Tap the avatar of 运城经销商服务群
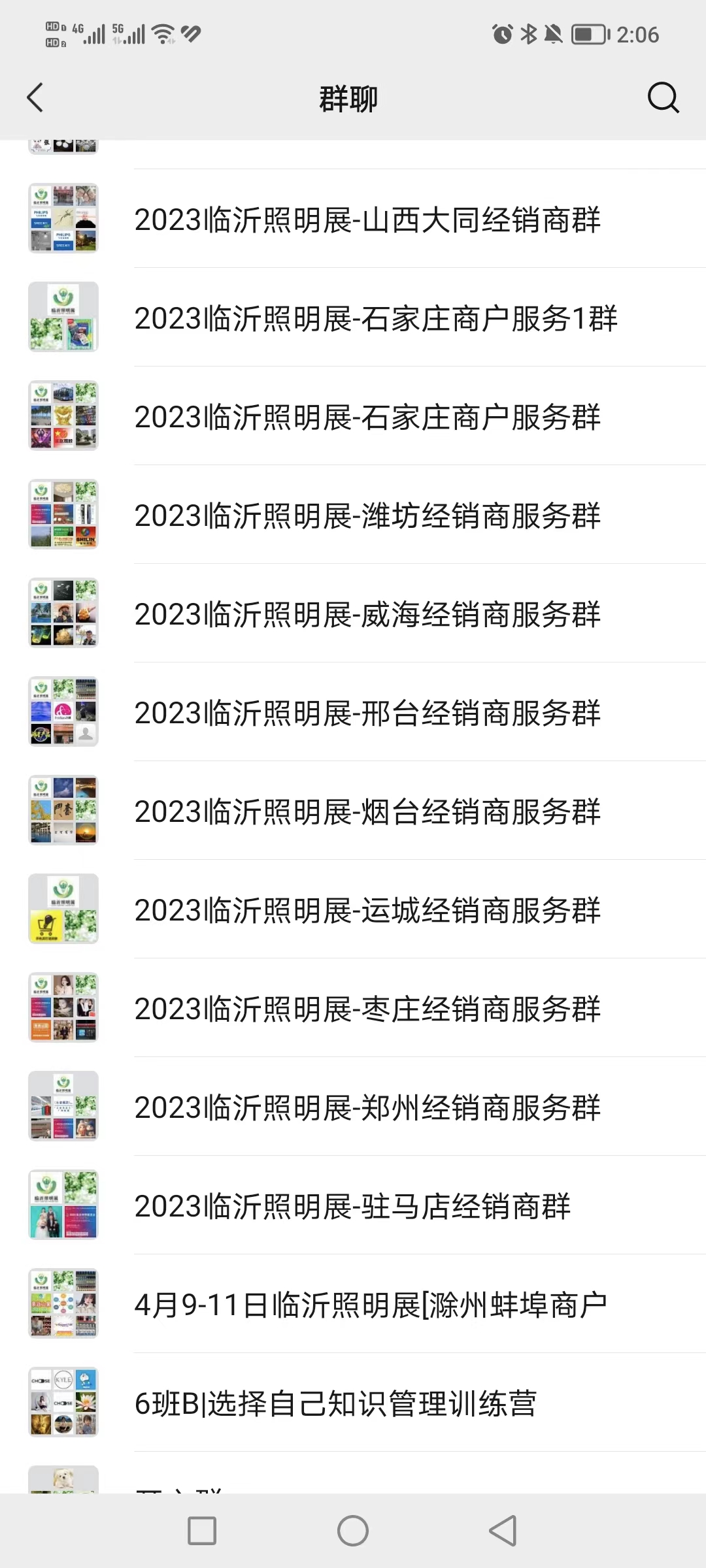 point(63,908)
